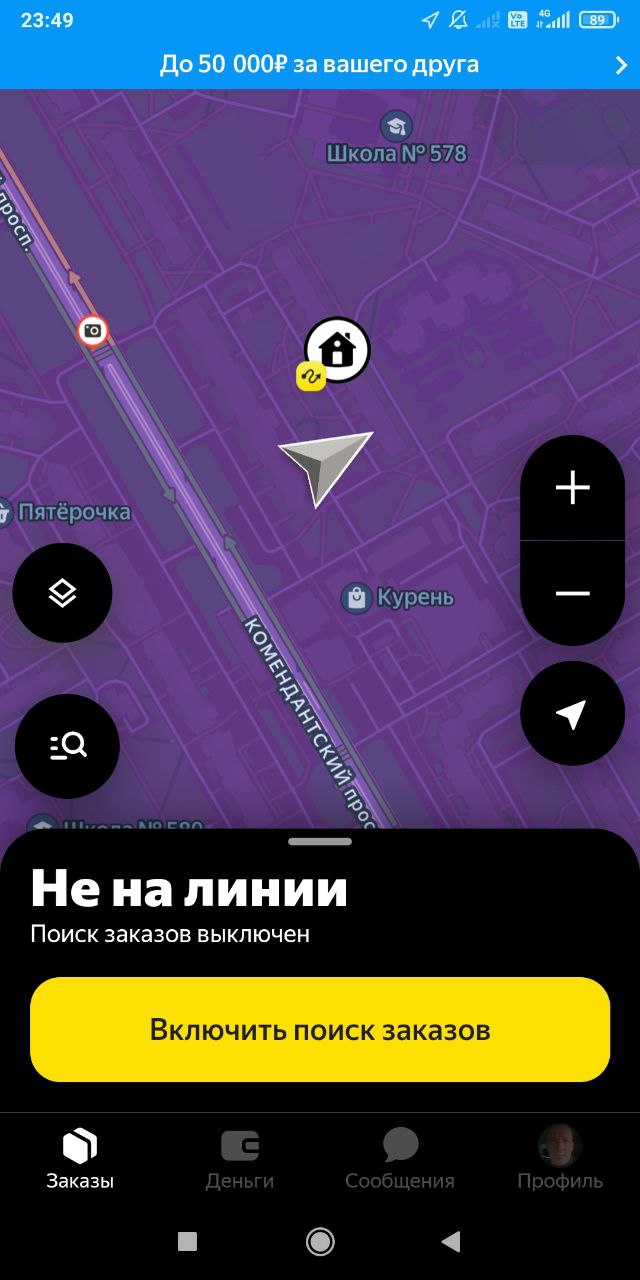Go back with the system back button
Image resolution: width=640 pixels, height=1280 pixels.
(451, 1242)
